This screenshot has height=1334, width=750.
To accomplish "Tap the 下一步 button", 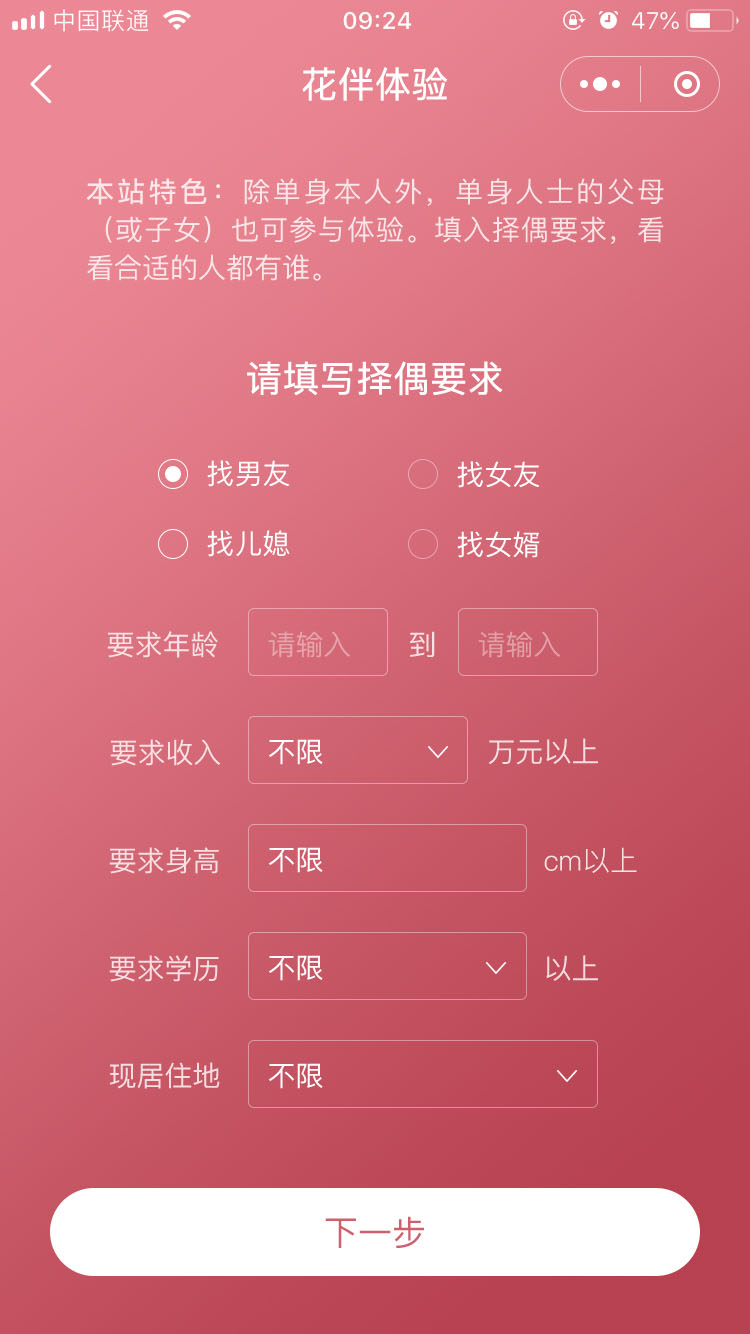I will tap(375, 1232).
